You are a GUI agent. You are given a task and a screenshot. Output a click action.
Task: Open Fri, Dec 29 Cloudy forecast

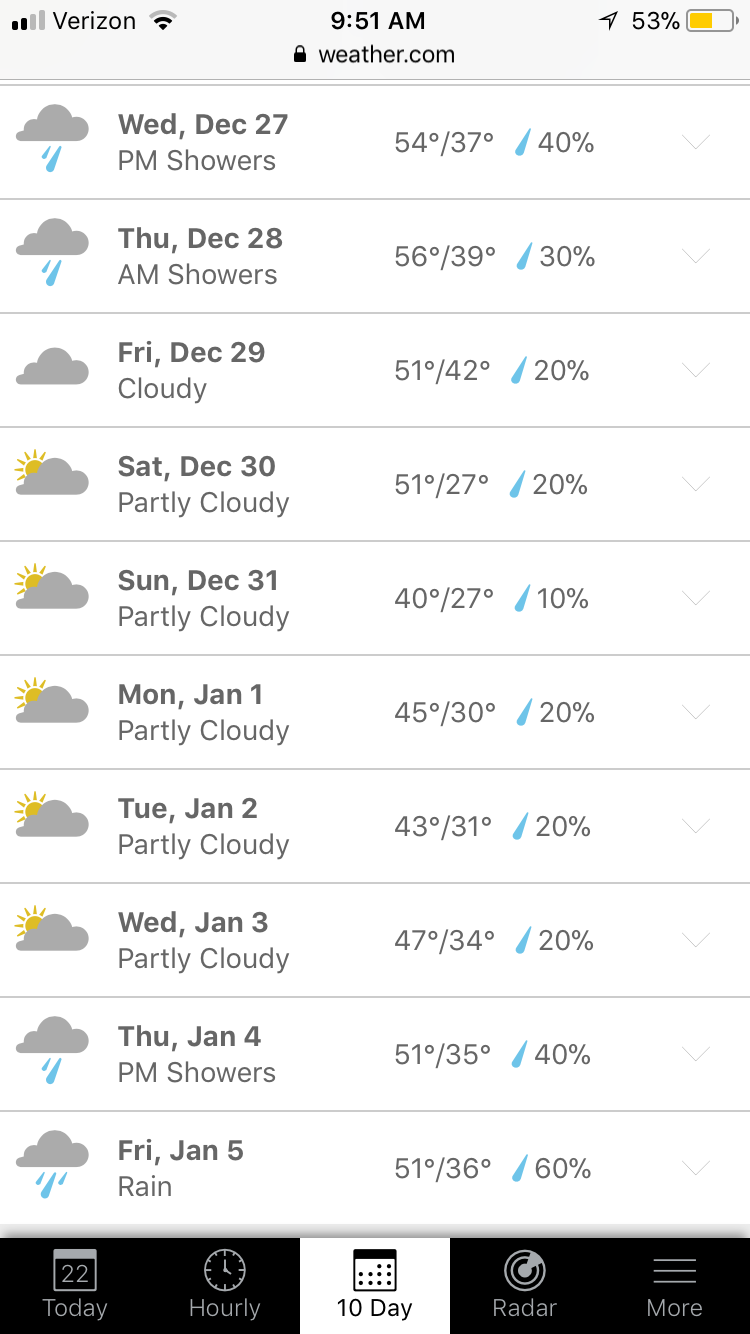click(375, 371)
